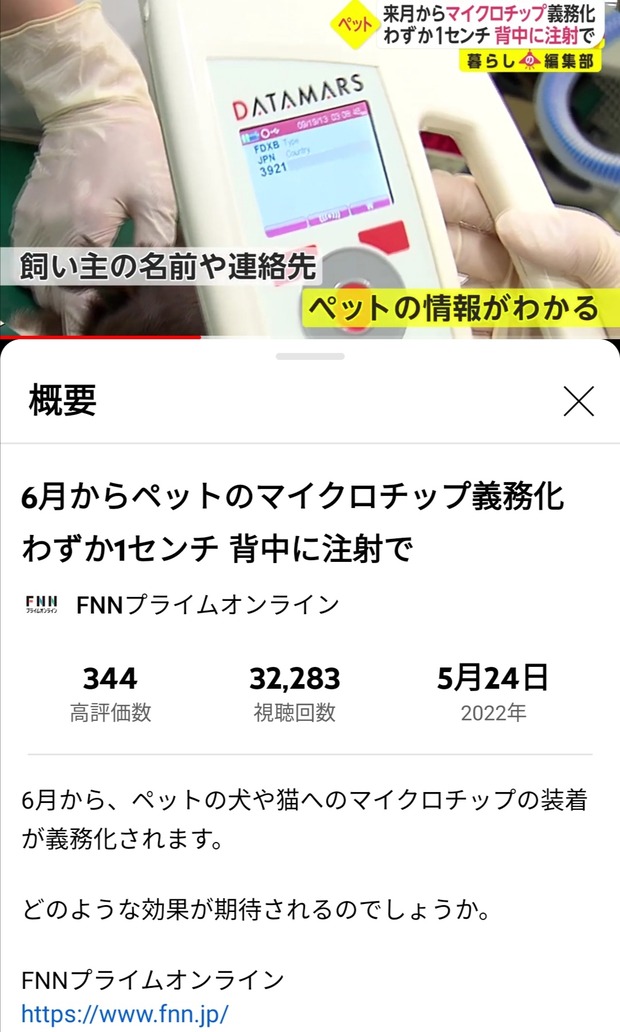Open the FNNプライムオンライン channel
Screen dimensions: 620x1032
point(206,605)
